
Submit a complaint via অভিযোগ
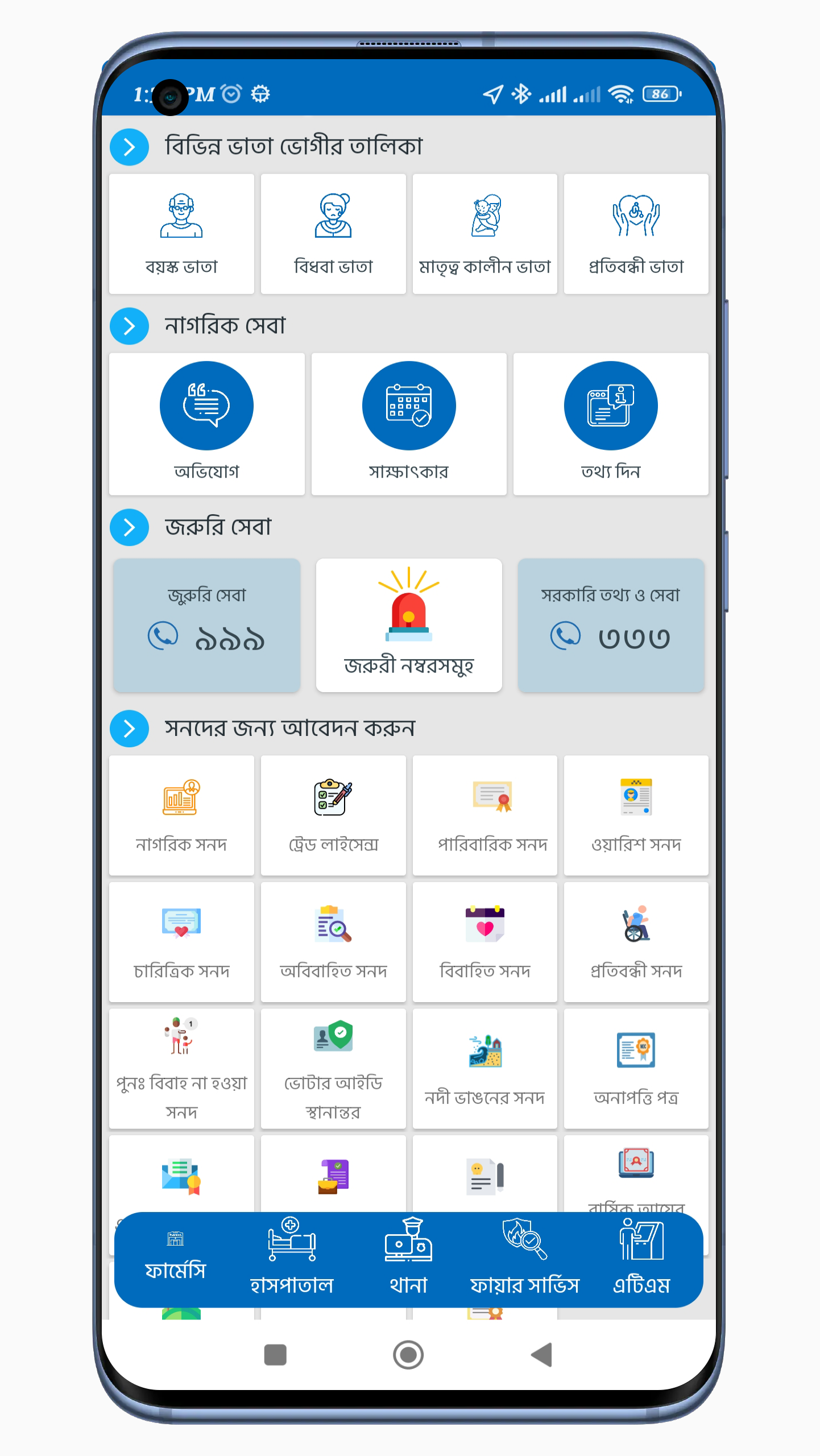[x=206, y=424]
